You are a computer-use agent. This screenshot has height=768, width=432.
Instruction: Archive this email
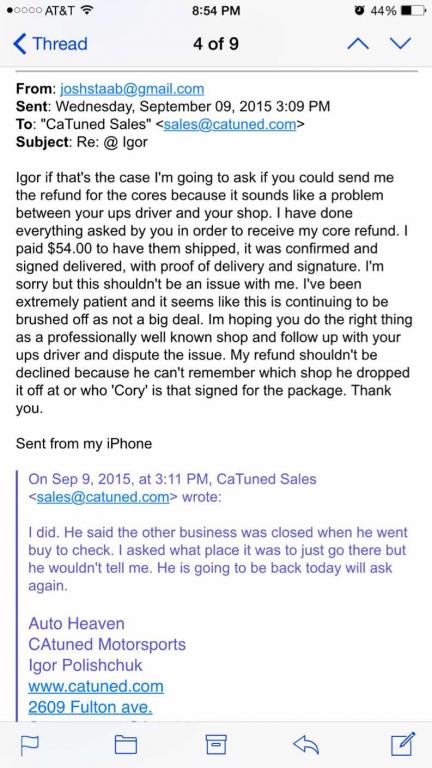click(216, 744)
